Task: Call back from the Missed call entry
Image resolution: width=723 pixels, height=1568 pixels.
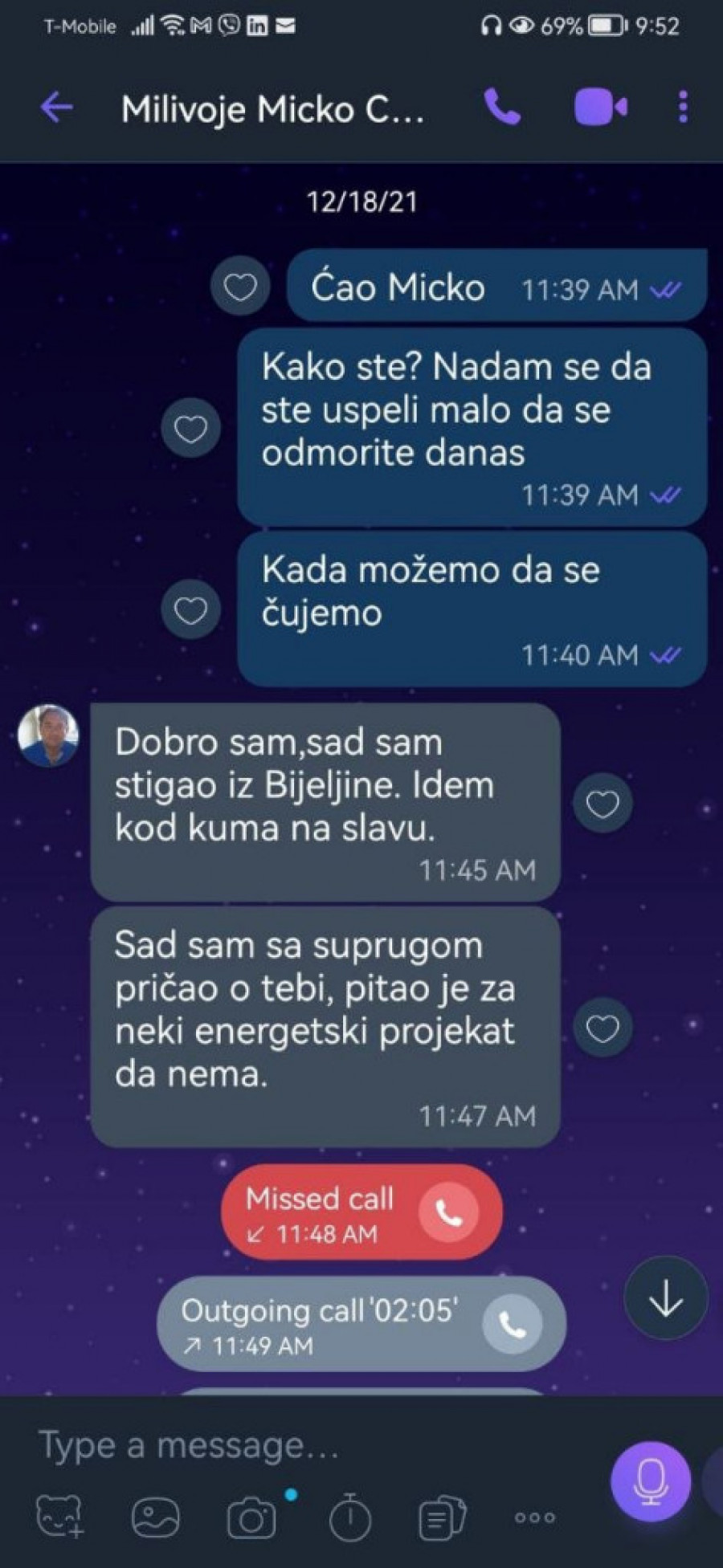Action: [x=448, y=1212]
